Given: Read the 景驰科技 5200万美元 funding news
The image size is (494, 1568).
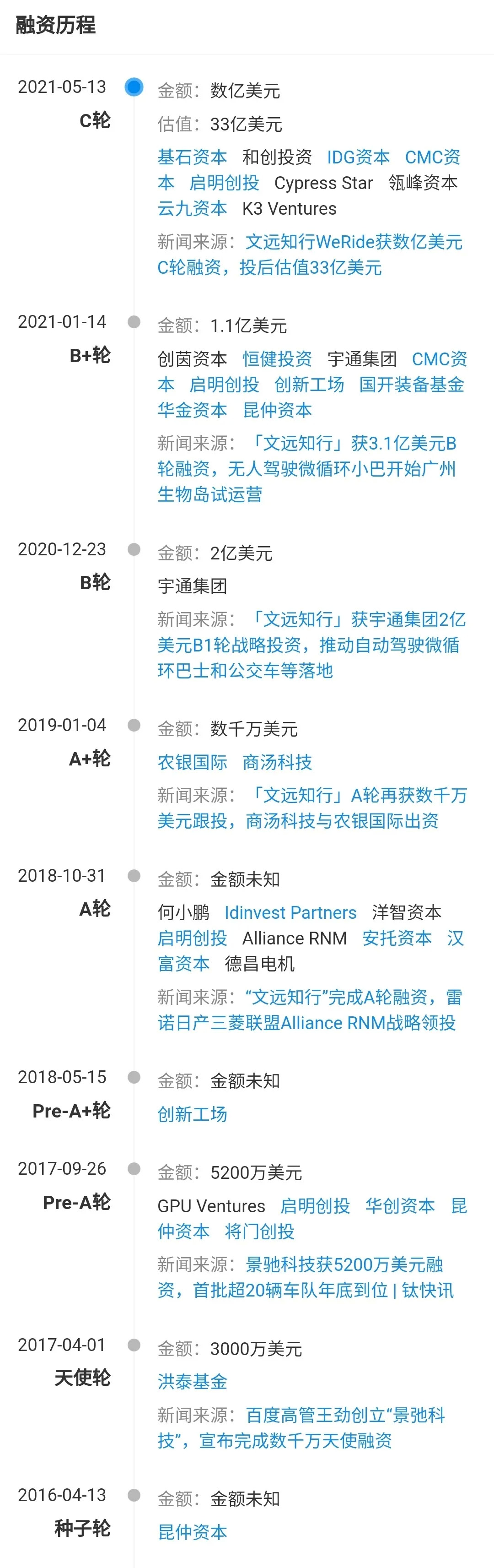Looking at the screenshot, I should (304, 1277).
